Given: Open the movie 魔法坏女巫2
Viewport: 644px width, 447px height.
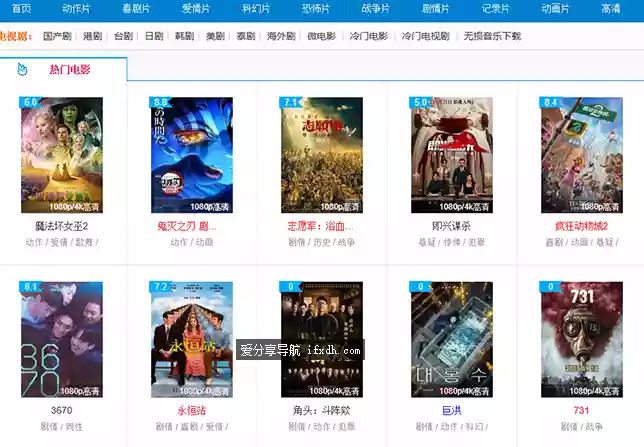Looking at the screenshot, I should pyautogui.click(x=62, y=155).
